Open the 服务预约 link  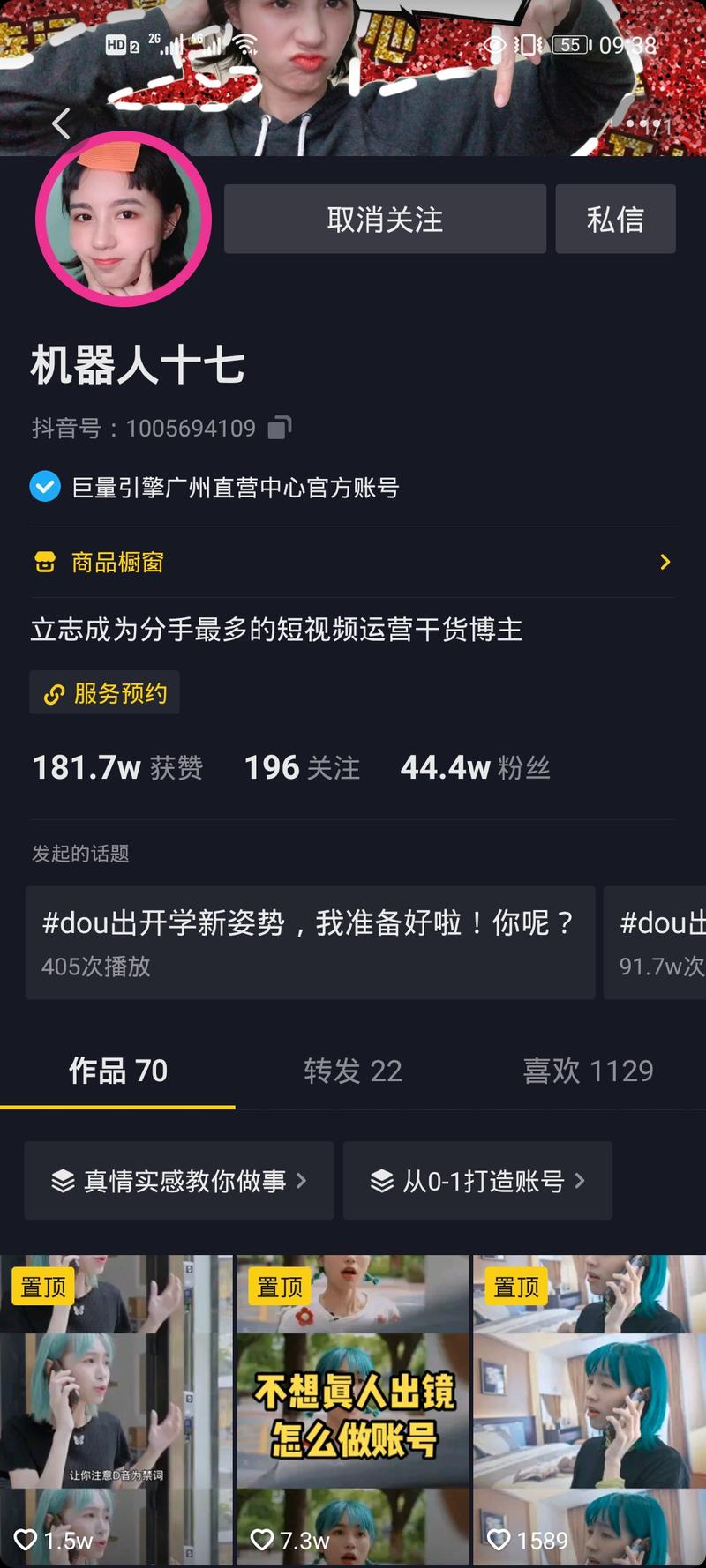[105, 693]
